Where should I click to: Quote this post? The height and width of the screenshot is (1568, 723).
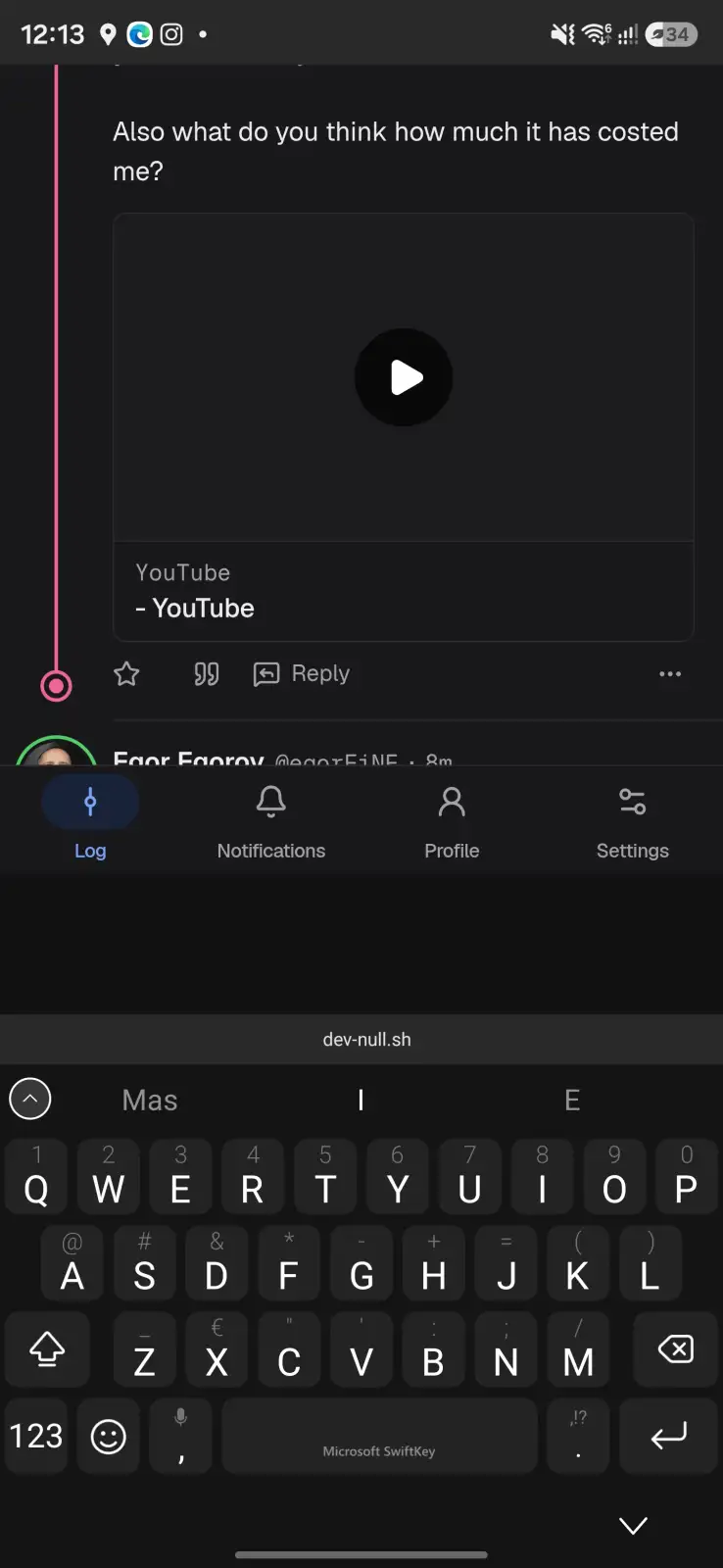pyautogui.click(x=207, y=673)
